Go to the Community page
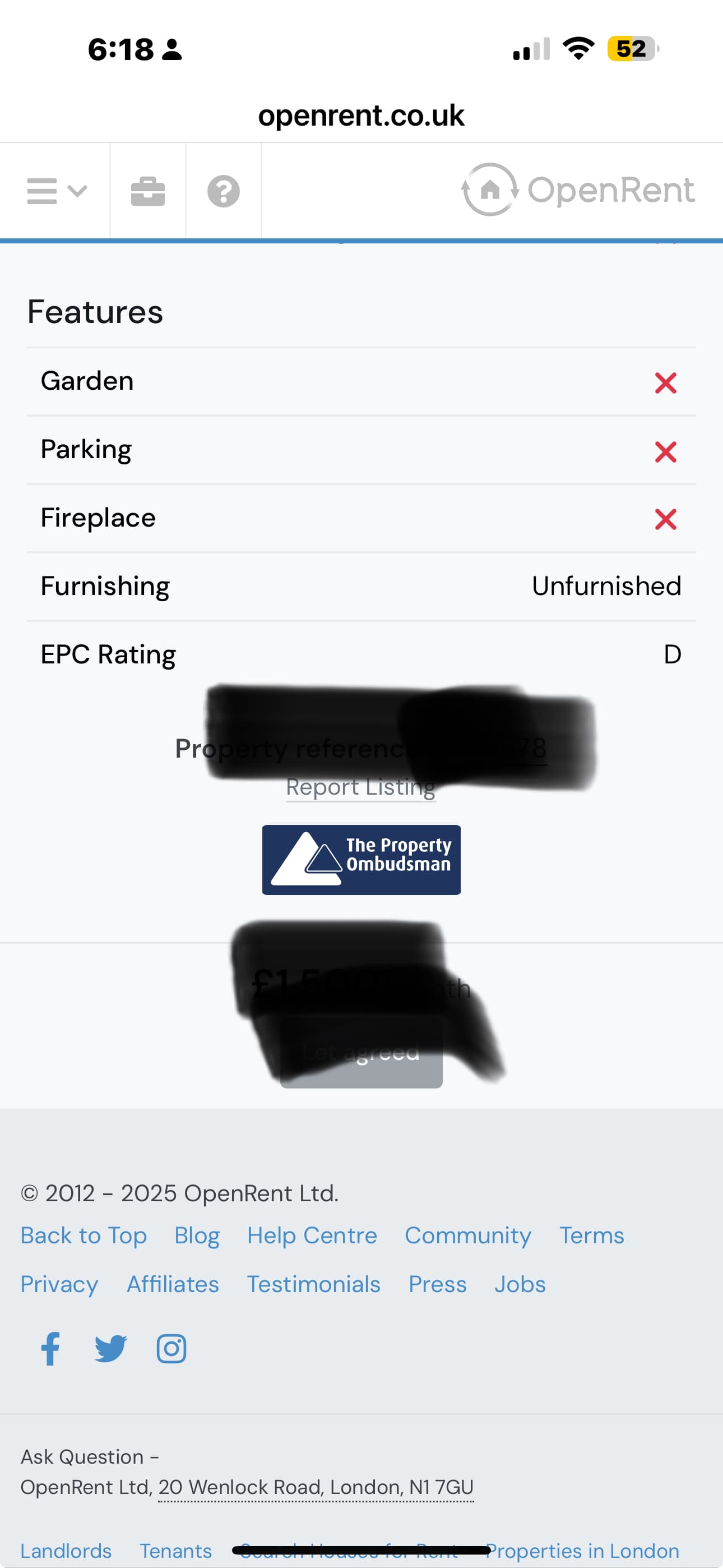The height and width of the screenshot is (1568, 723). (468, 1235)
